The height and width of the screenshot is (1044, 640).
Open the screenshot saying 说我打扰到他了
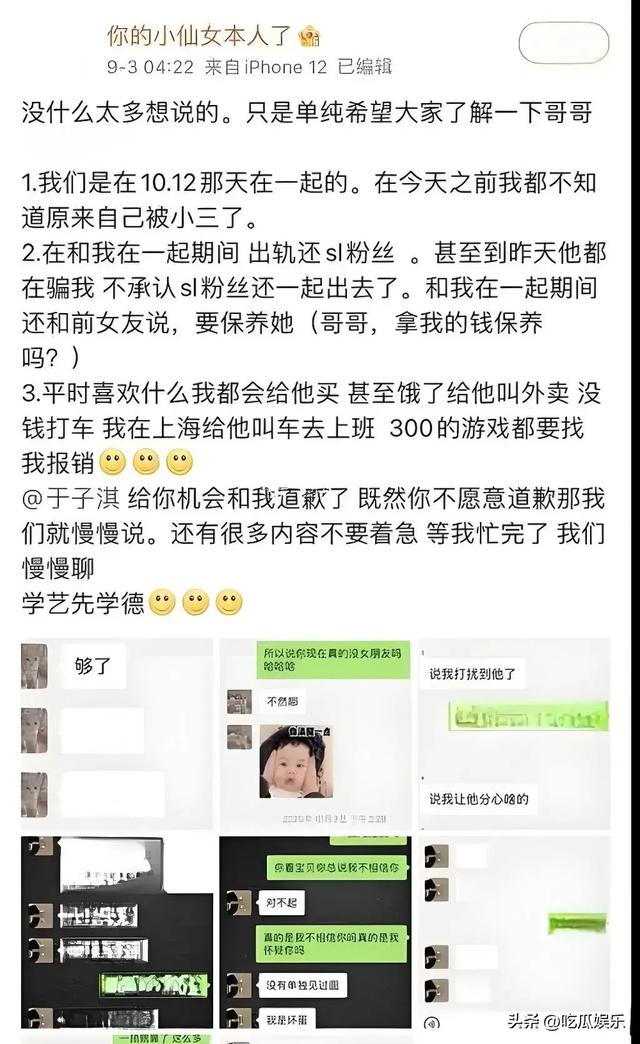click(x=514, y=732)
